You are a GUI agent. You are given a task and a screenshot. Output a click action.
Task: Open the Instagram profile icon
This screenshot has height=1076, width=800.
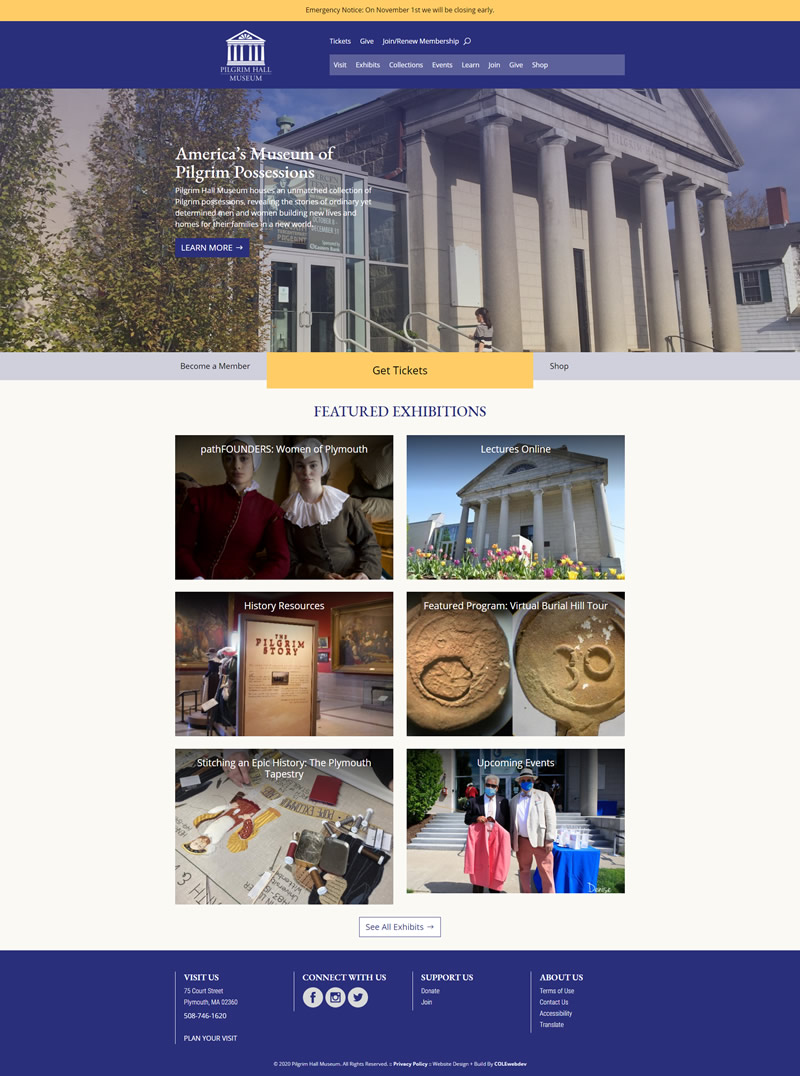(x=335, y=997)
